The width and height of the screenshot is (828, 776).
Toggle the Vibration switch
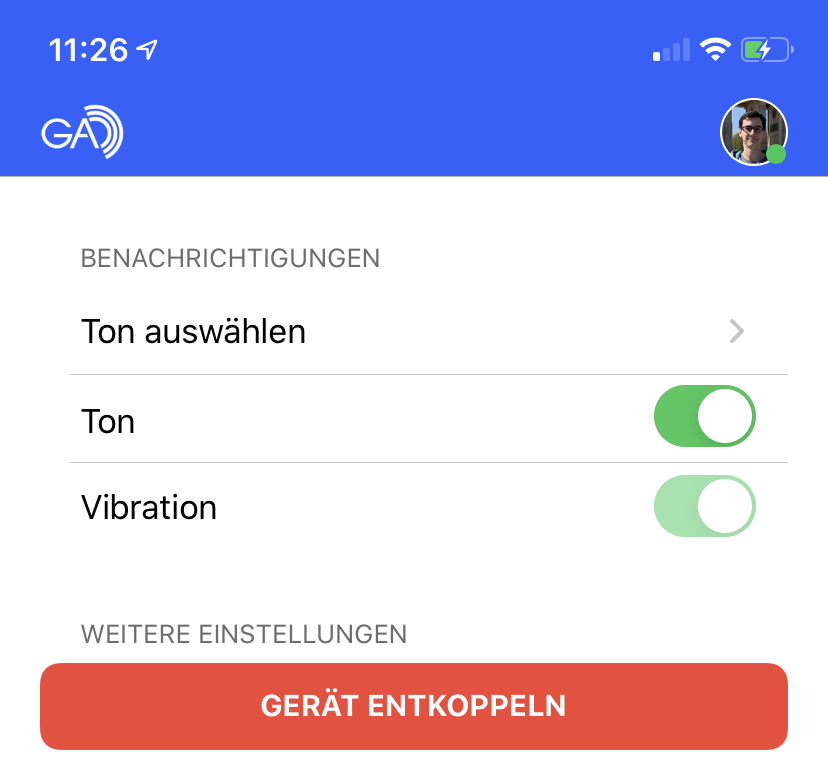click(x=704, y=507)
